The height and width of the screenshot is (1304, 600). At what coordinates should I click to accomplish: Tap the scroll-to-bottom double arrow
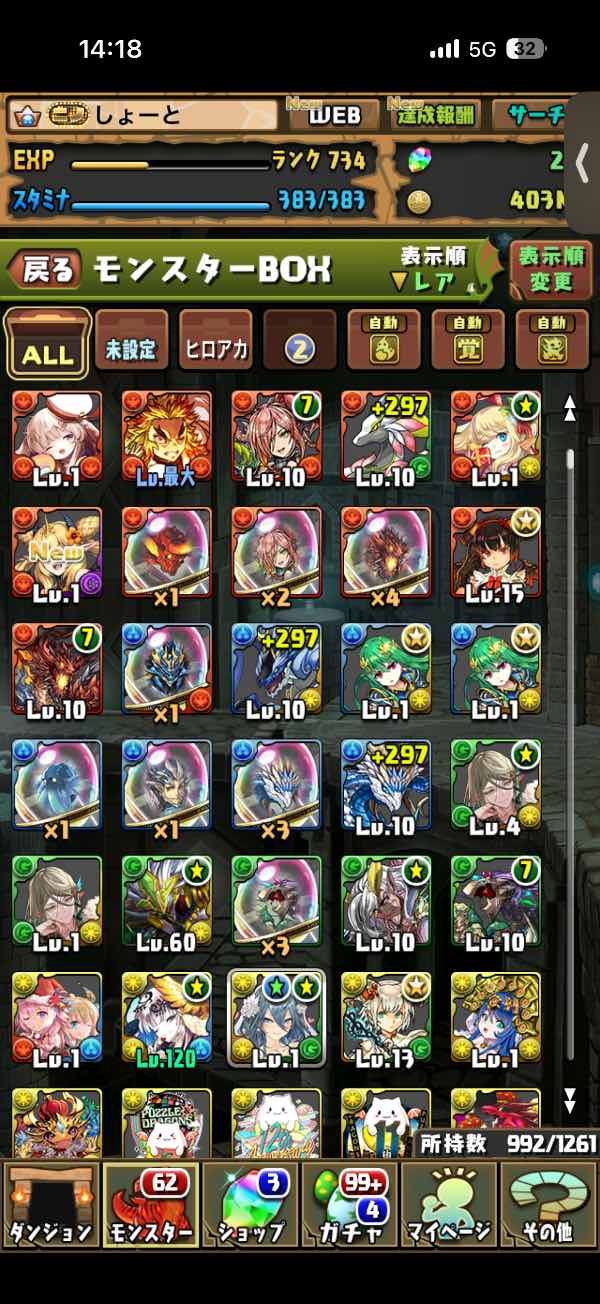tap(570, 1100)
